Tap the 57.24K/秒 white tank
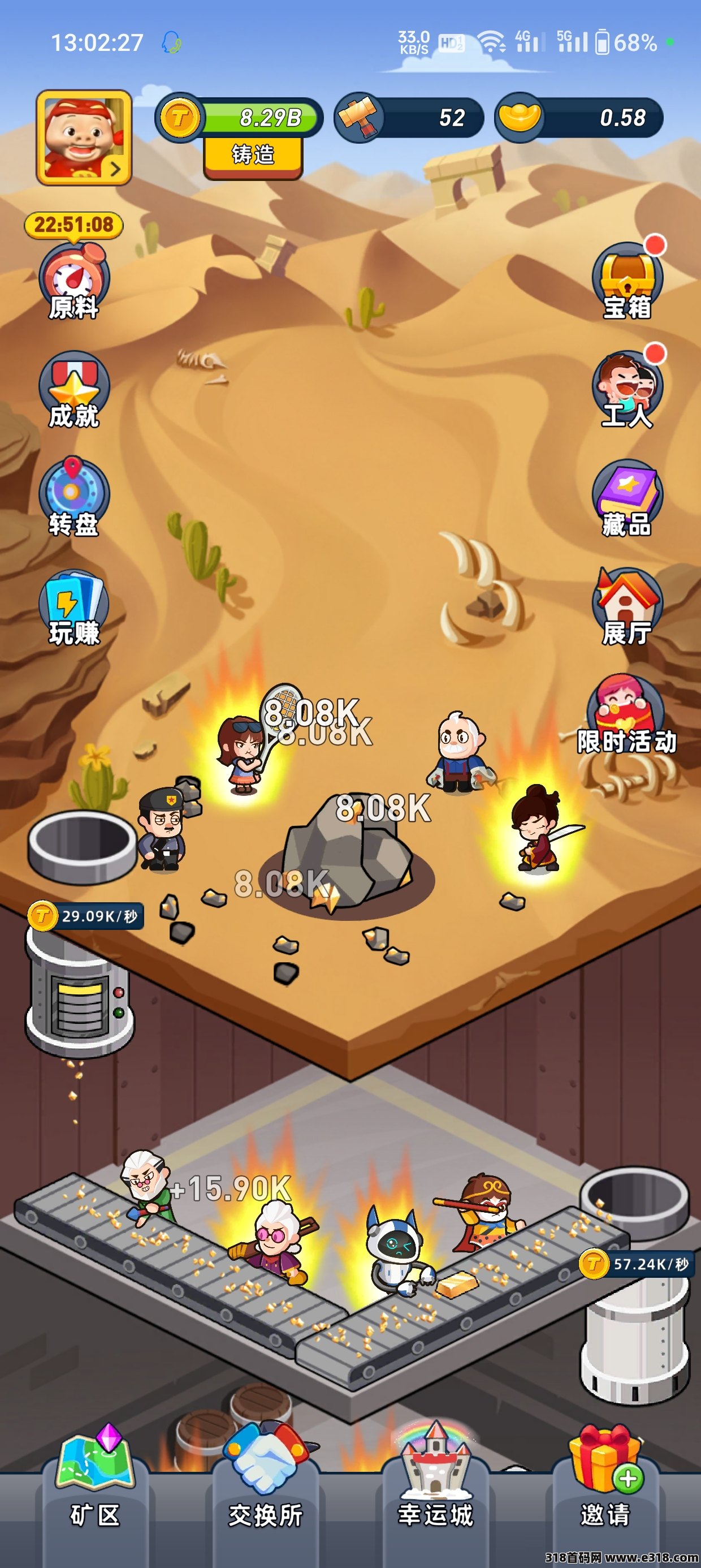The image size is (701, 1568). [636, 1339]
